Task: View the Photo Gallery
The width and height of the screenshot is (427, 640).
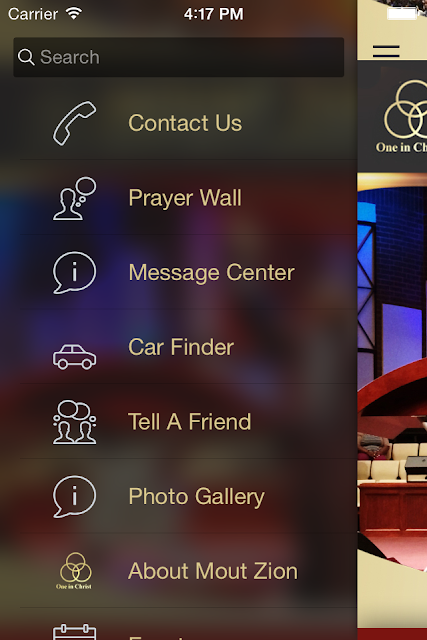Action: 178,496
